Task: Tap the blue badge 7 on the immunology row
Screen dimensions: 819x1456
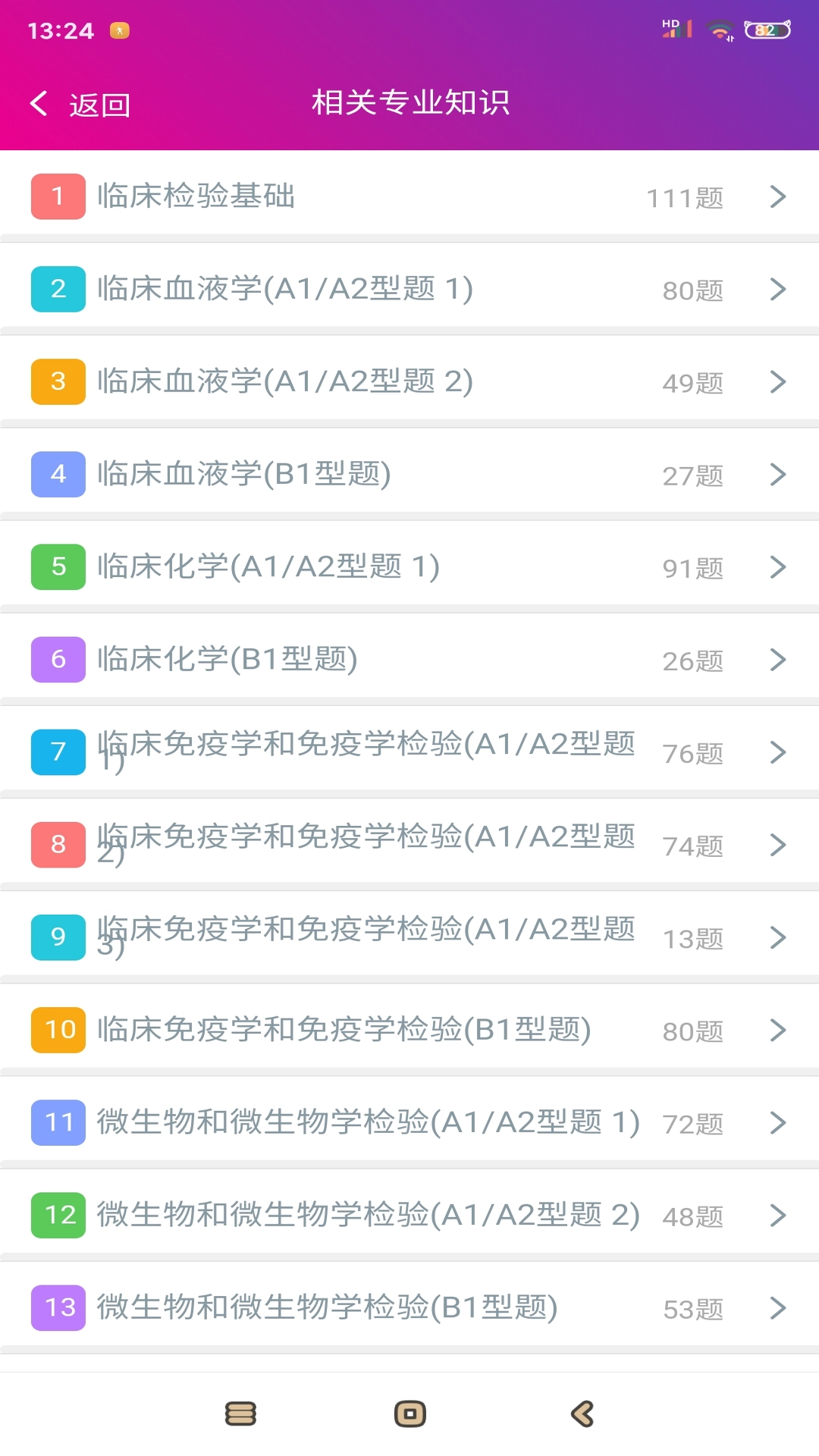Action: click(57, 752)
